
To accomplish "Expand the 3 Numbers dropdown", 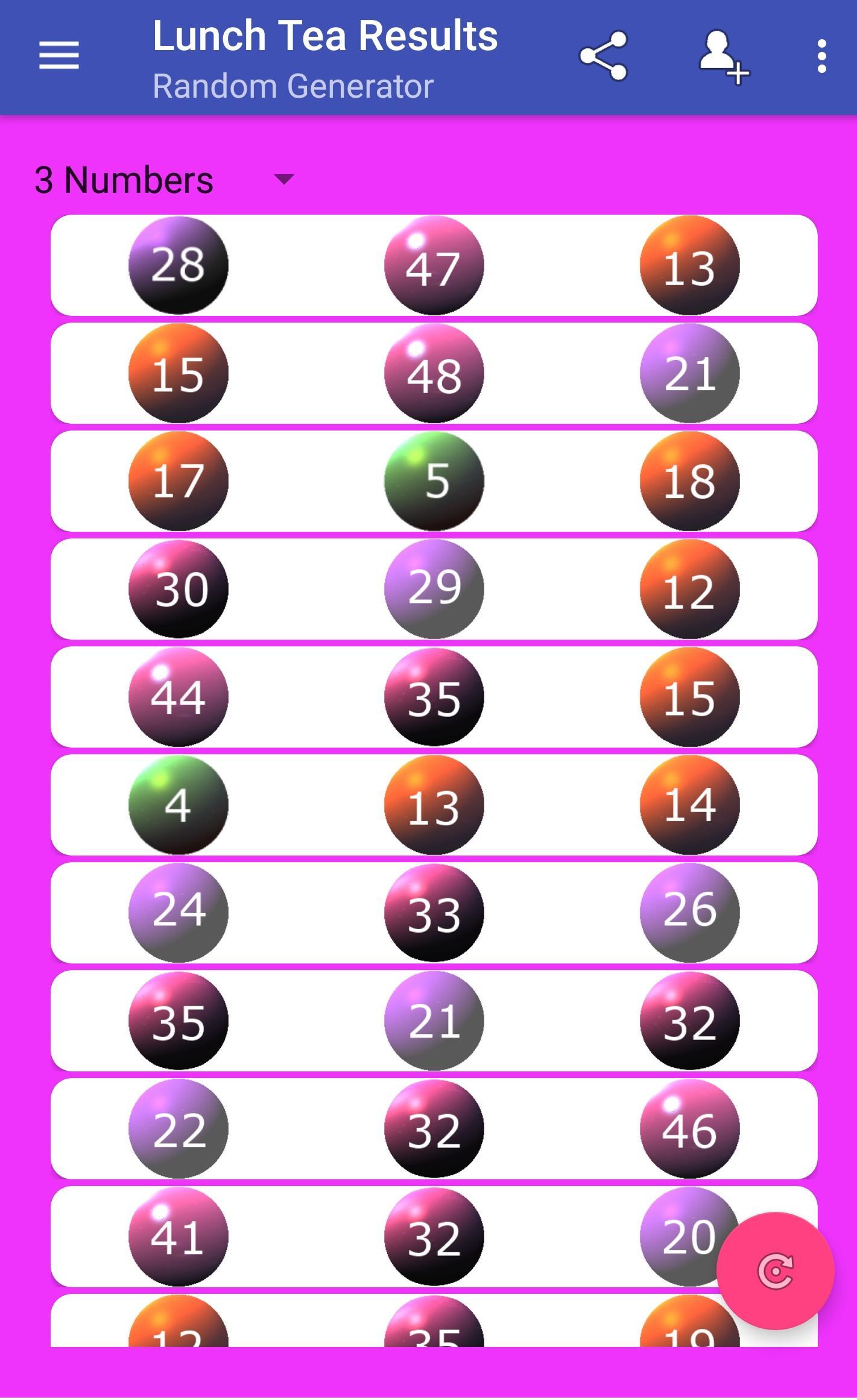I will (164, 180).
